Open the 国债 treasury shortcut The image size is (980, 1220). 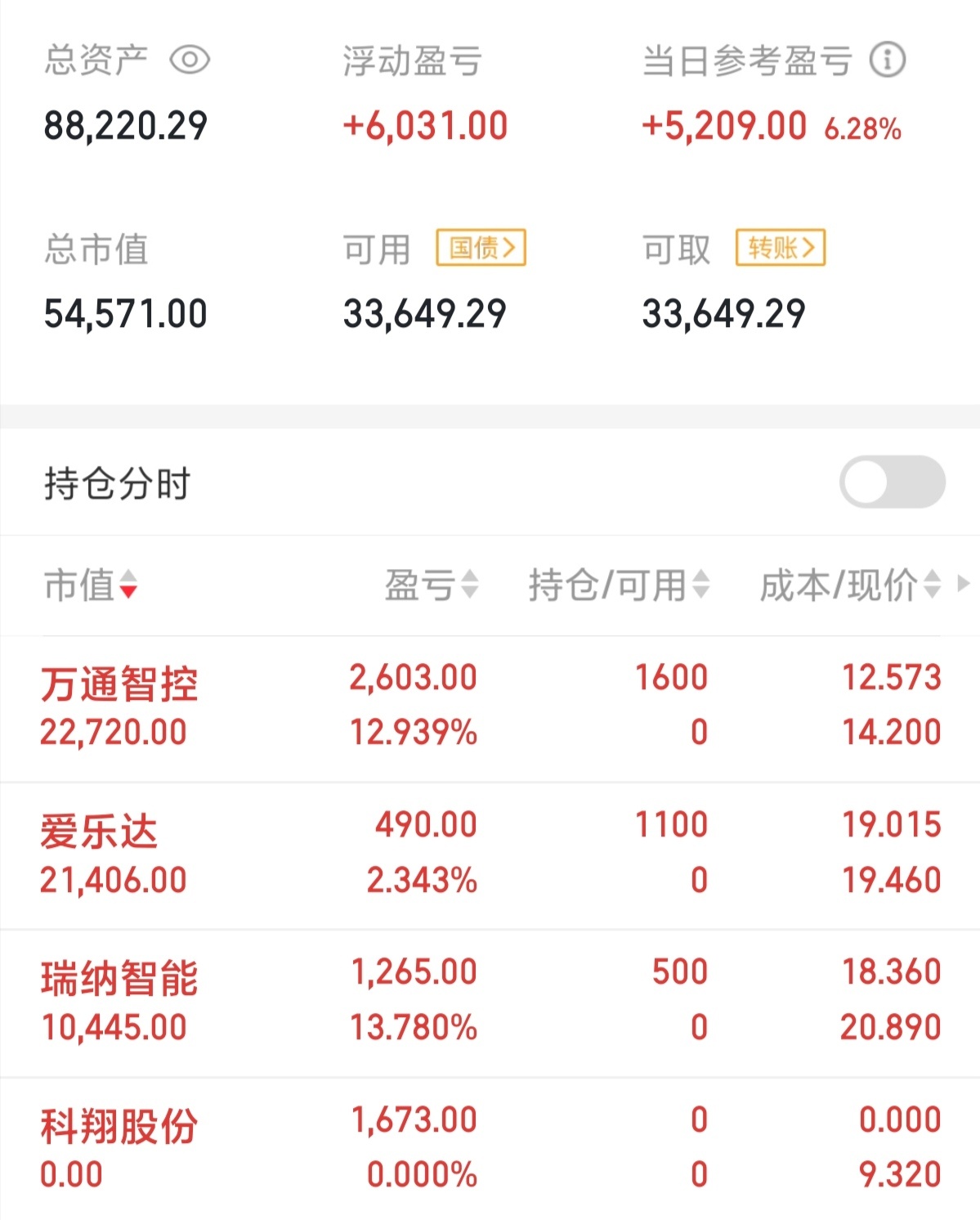point(481,247)
